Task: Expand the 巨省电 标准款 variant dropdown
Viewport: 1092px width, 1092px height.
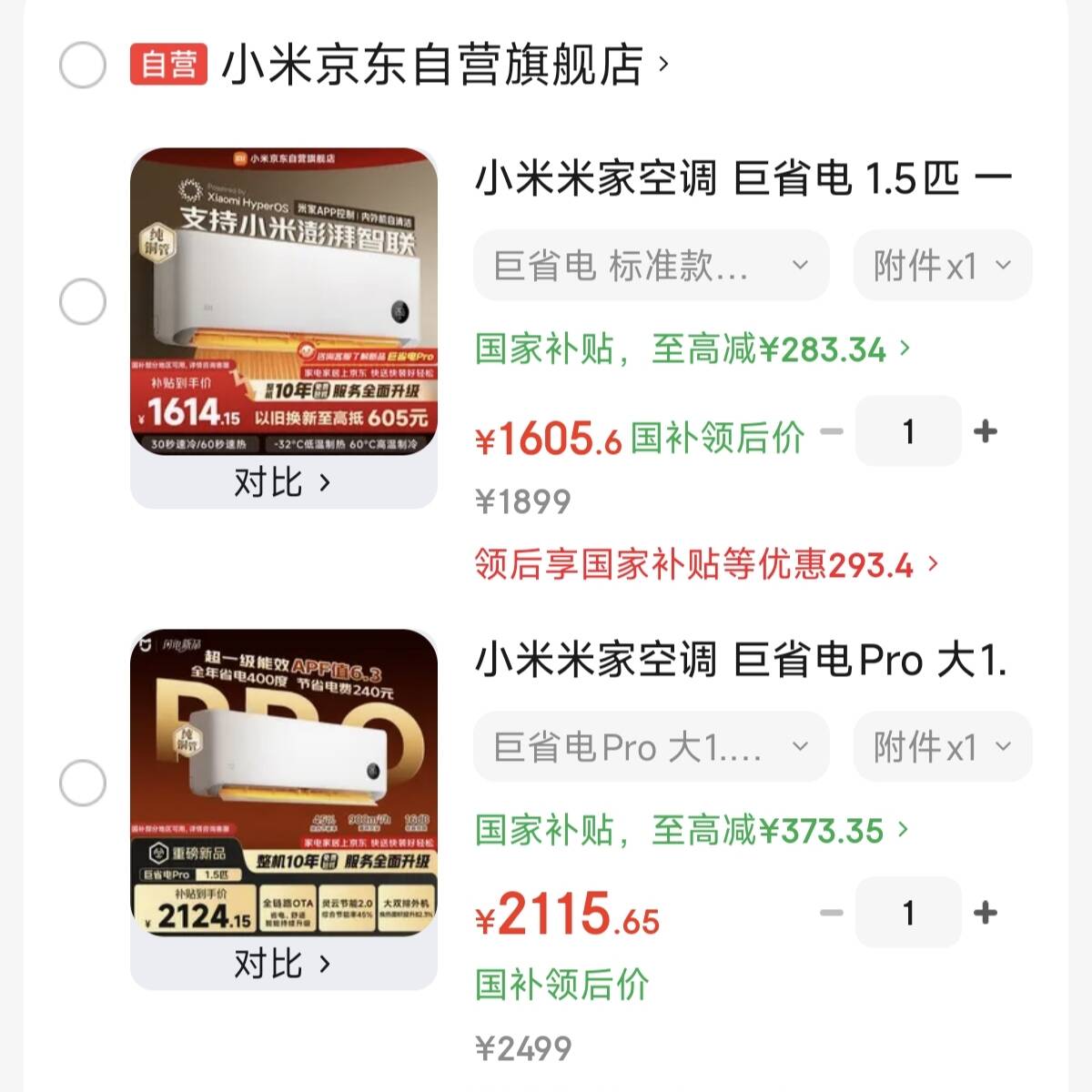Action: coord(651,266)
